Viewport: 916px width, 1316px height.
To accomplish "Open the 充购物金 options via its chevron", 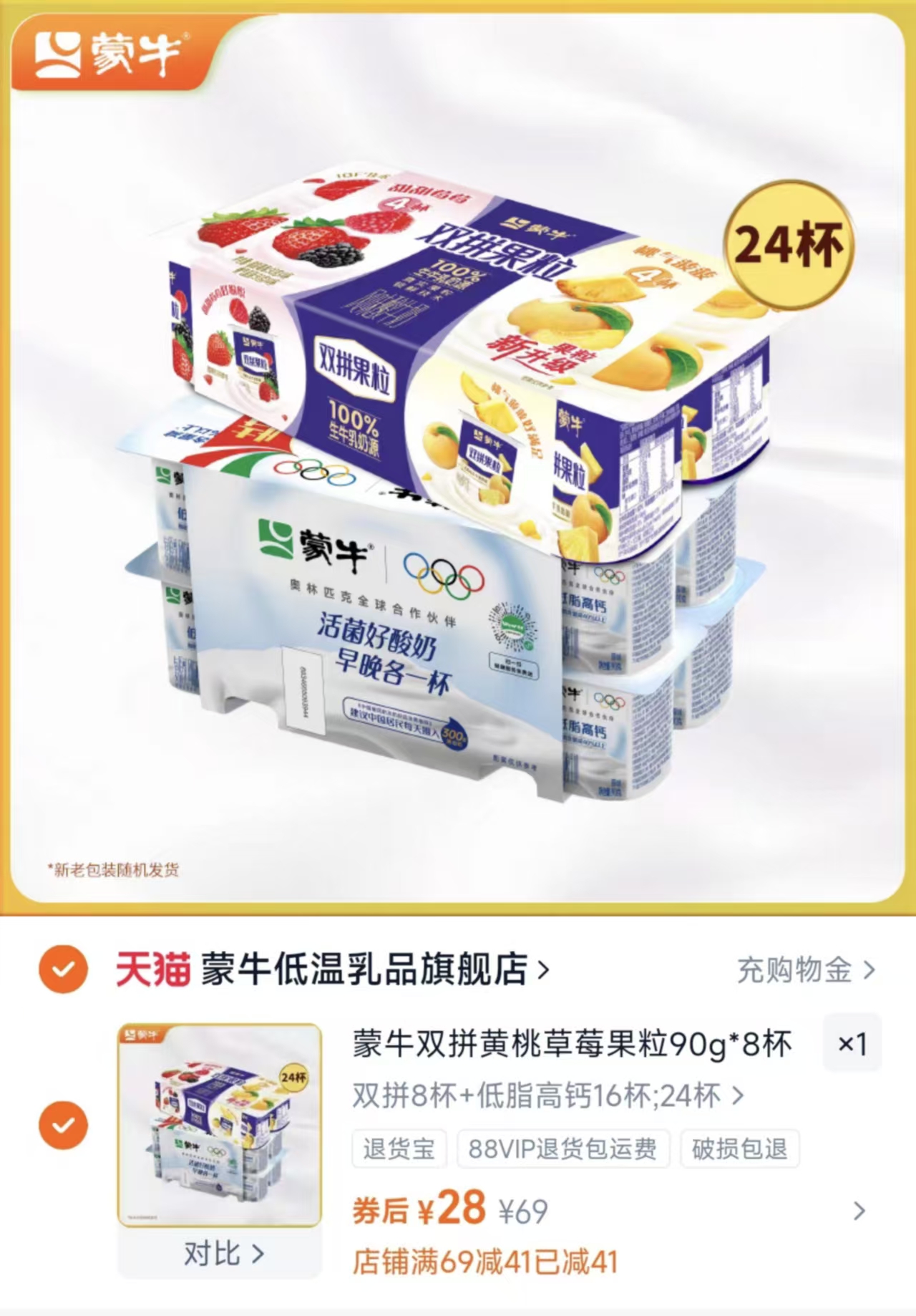I will [x=796, y=972].
